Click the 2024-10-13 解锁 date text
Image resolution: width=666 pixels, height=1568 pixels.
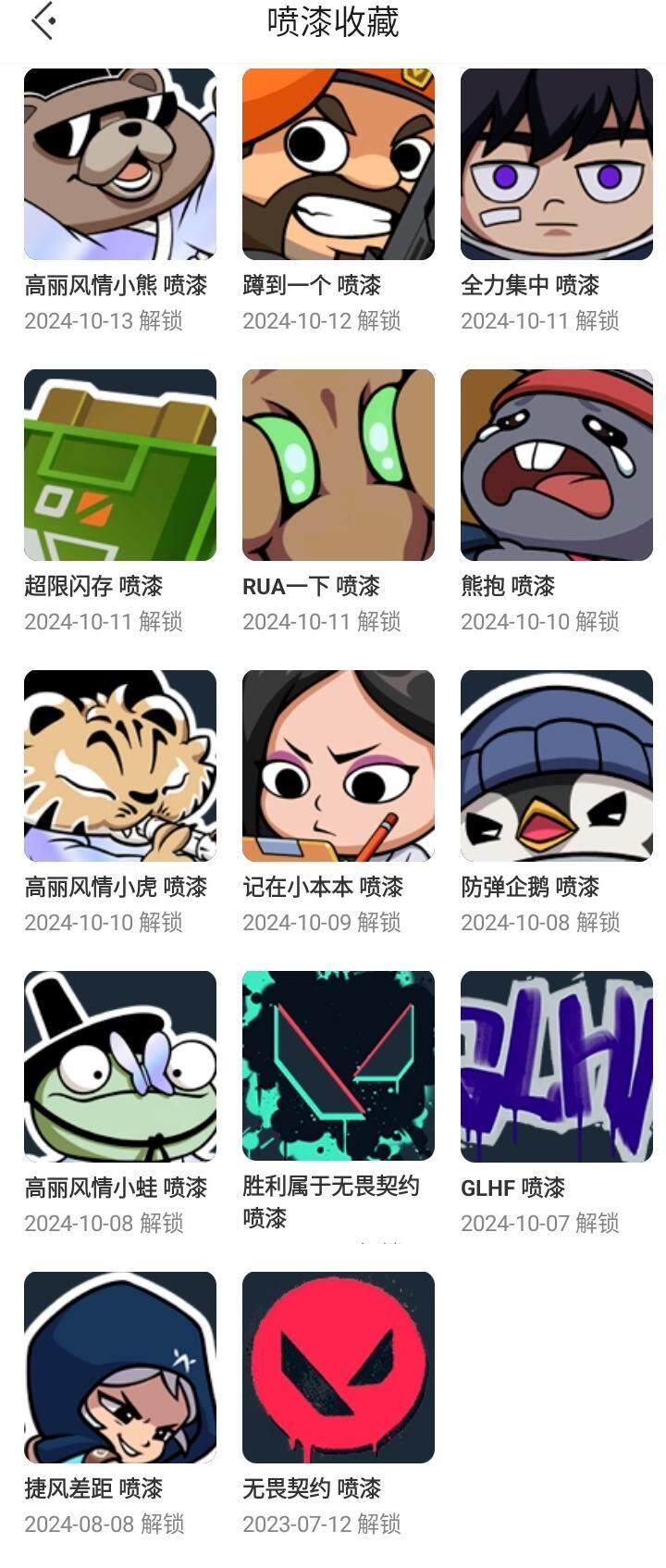105,321
